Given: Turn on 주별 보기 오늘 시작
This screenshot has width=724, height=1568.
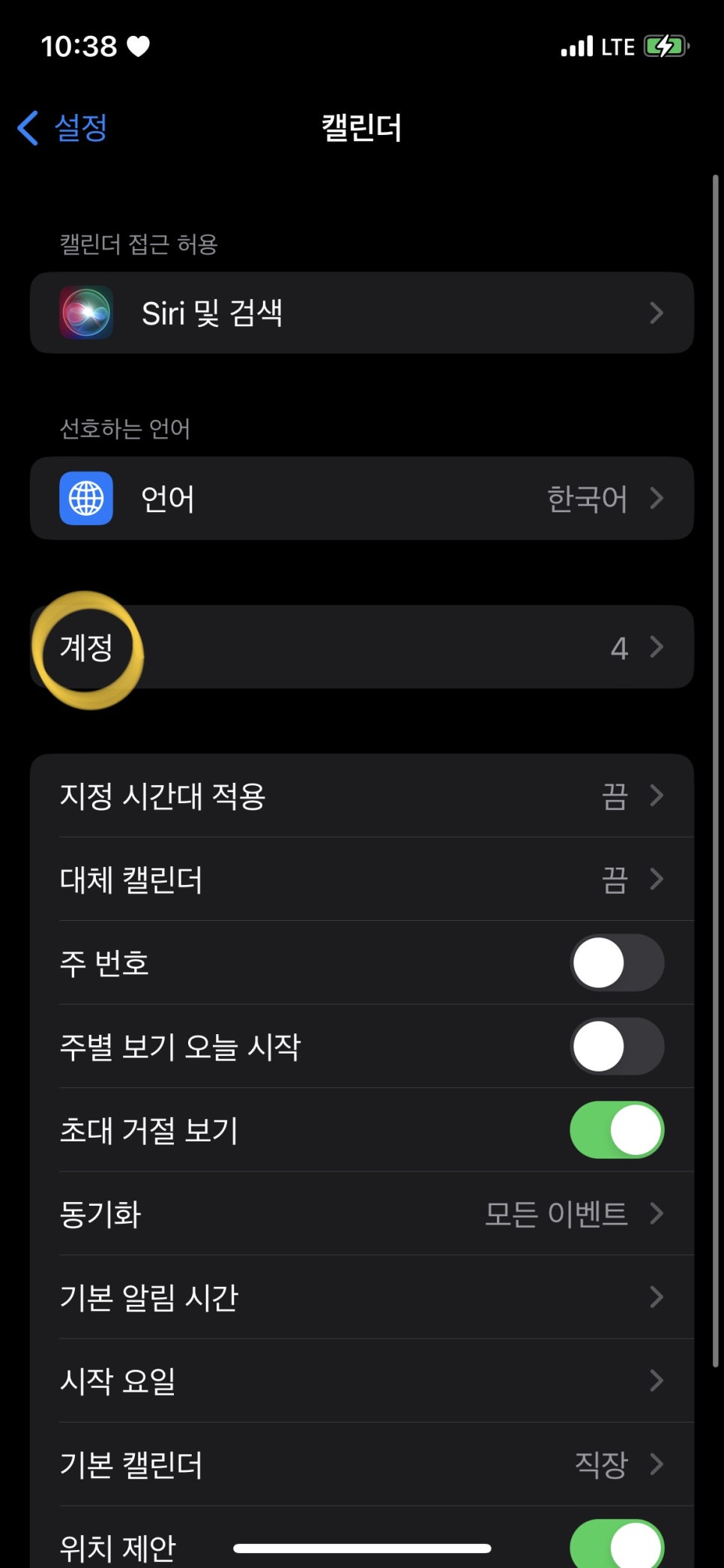Looking at the screenshot, I should (x=616, y=1047).
